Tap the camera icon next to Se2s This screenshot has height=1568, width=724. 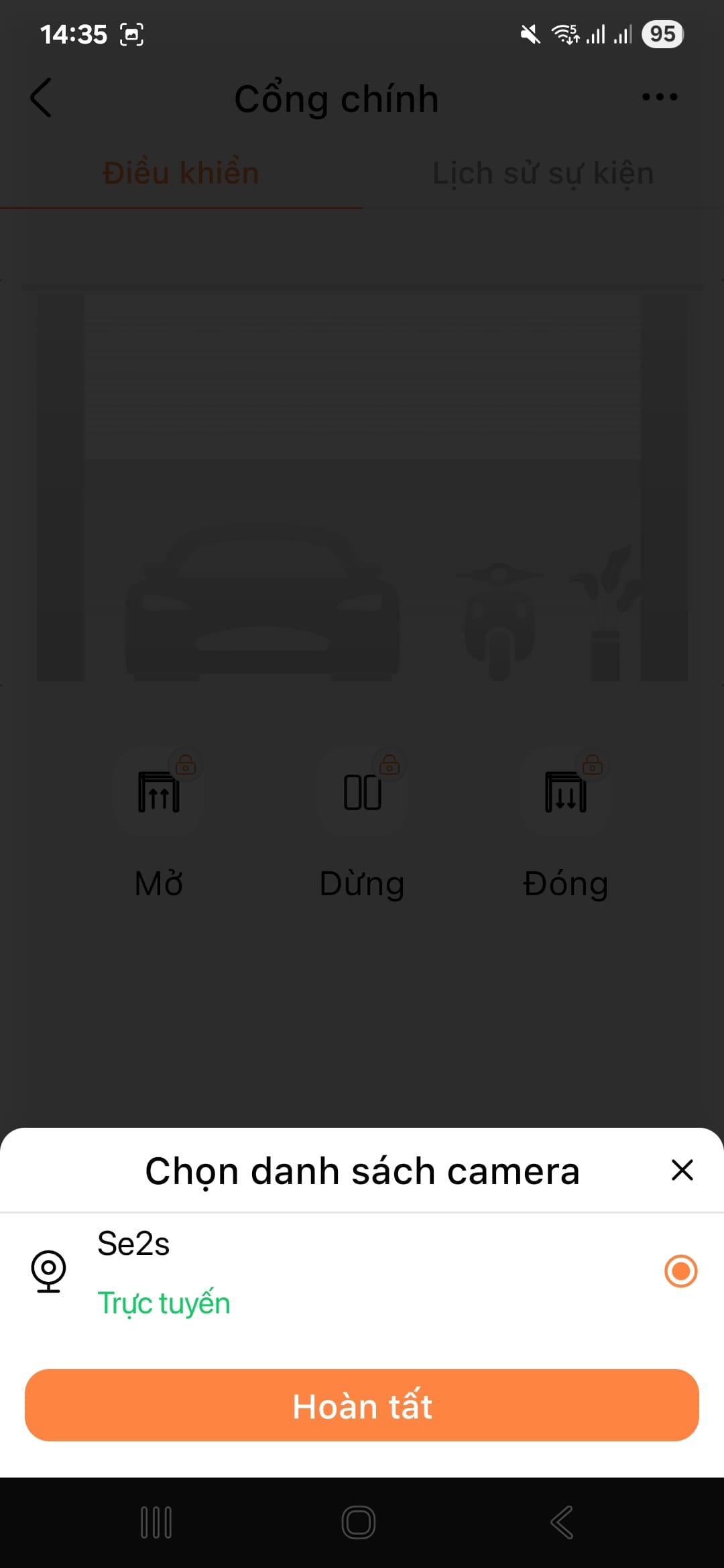[x=50, y=1270]
